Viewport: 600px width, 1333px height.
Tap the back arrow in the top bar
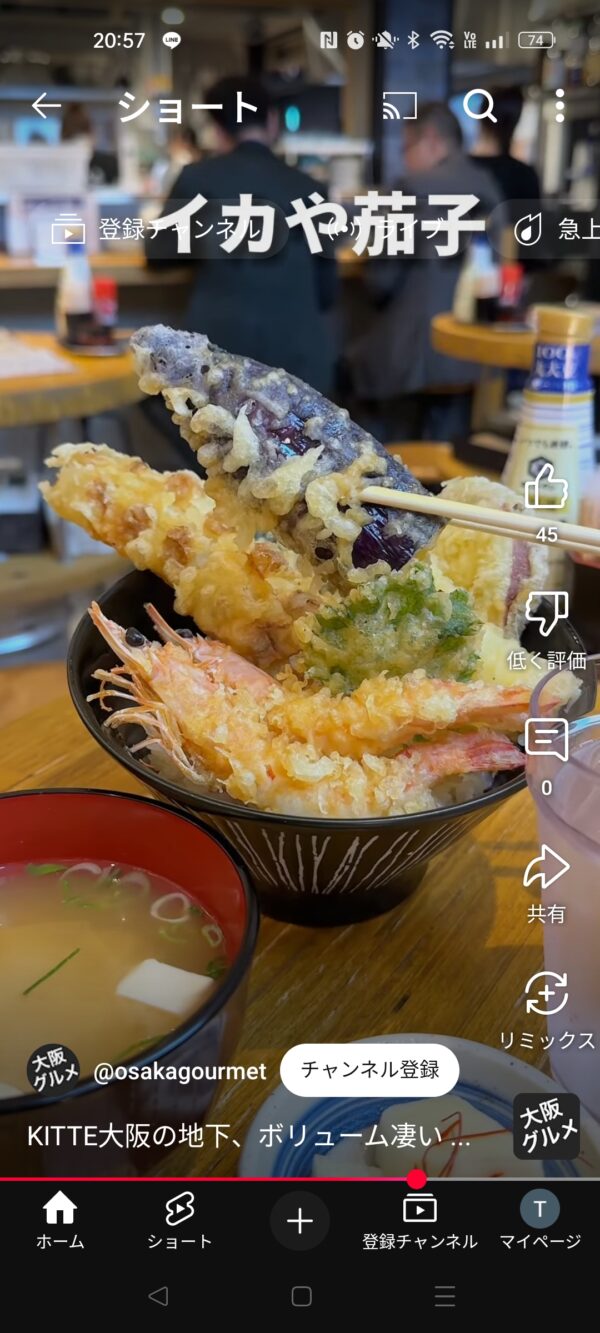[46, 106]
